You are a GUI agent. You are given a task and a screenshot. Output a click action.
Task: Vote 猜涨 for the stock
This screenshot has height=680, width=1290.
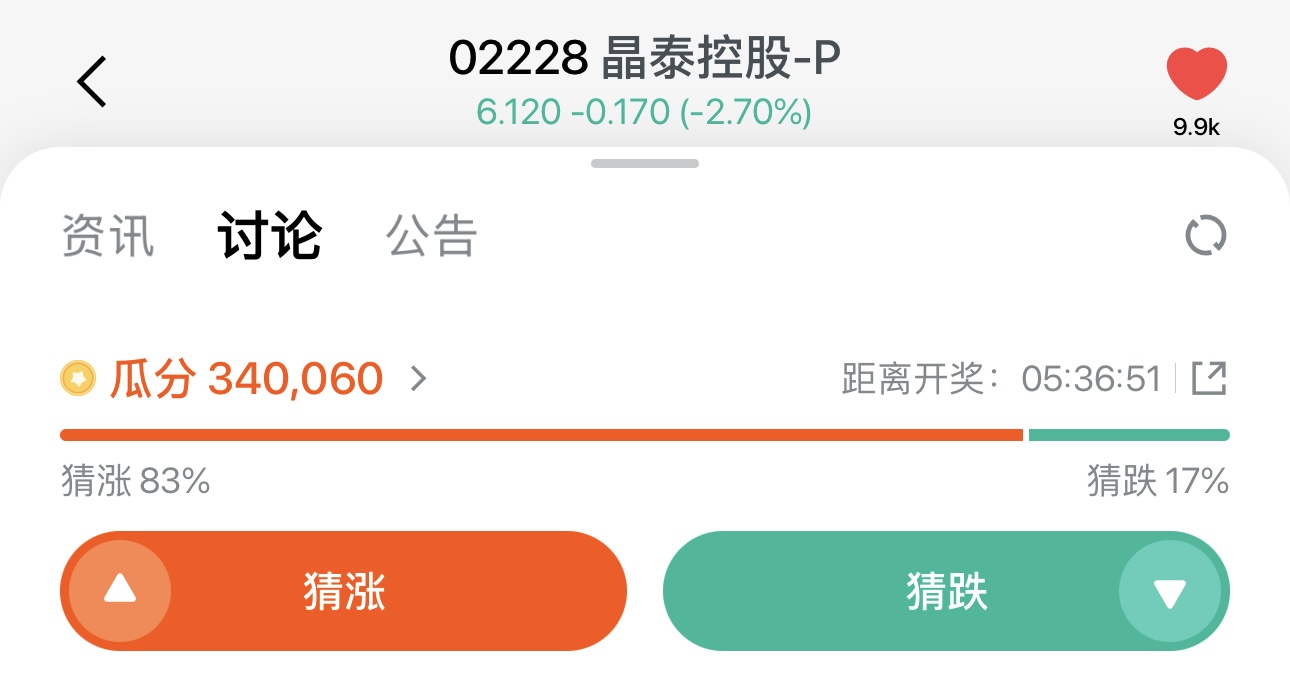343,591
